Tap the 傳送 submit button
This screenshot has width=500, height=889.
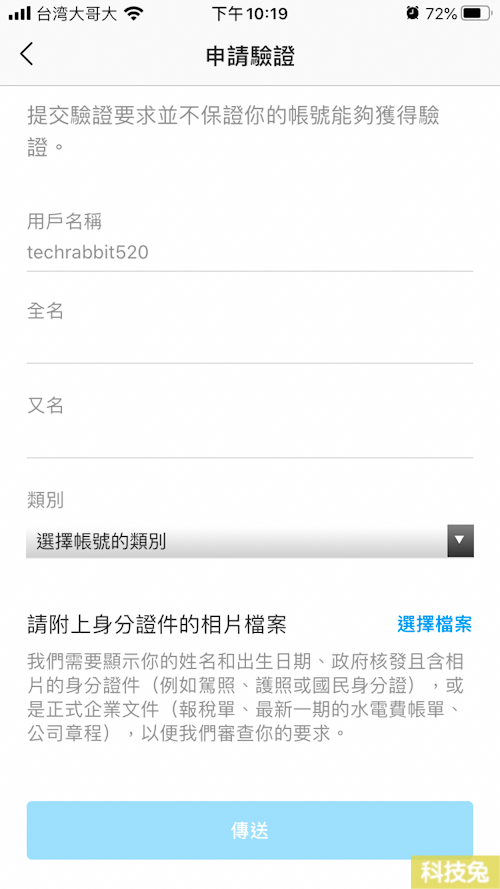[249, 831]
